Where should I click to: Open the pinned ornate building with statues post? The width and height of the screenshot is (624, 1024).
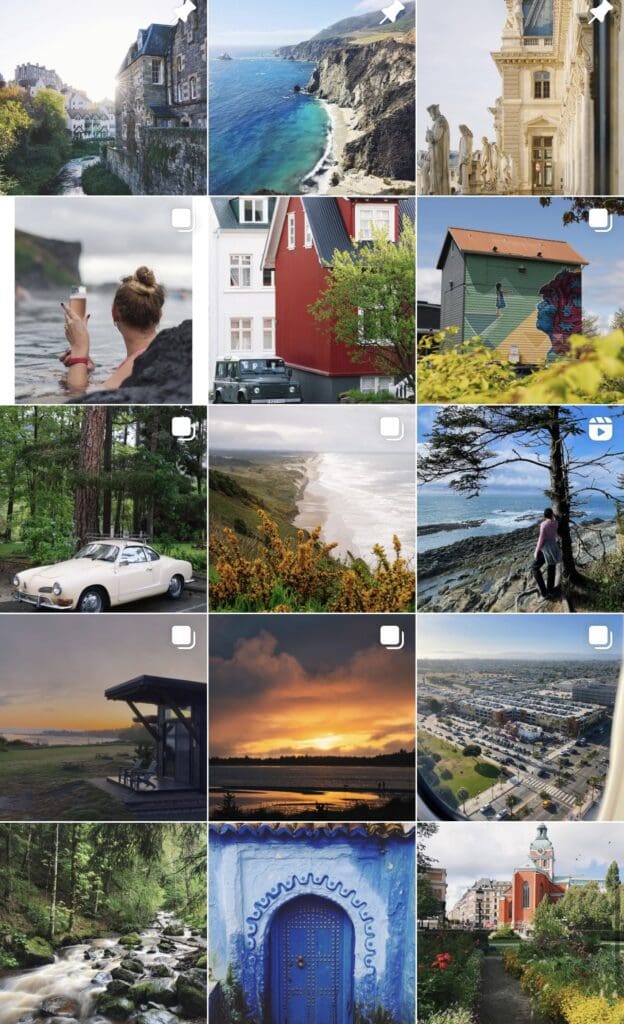pos(521,97)
